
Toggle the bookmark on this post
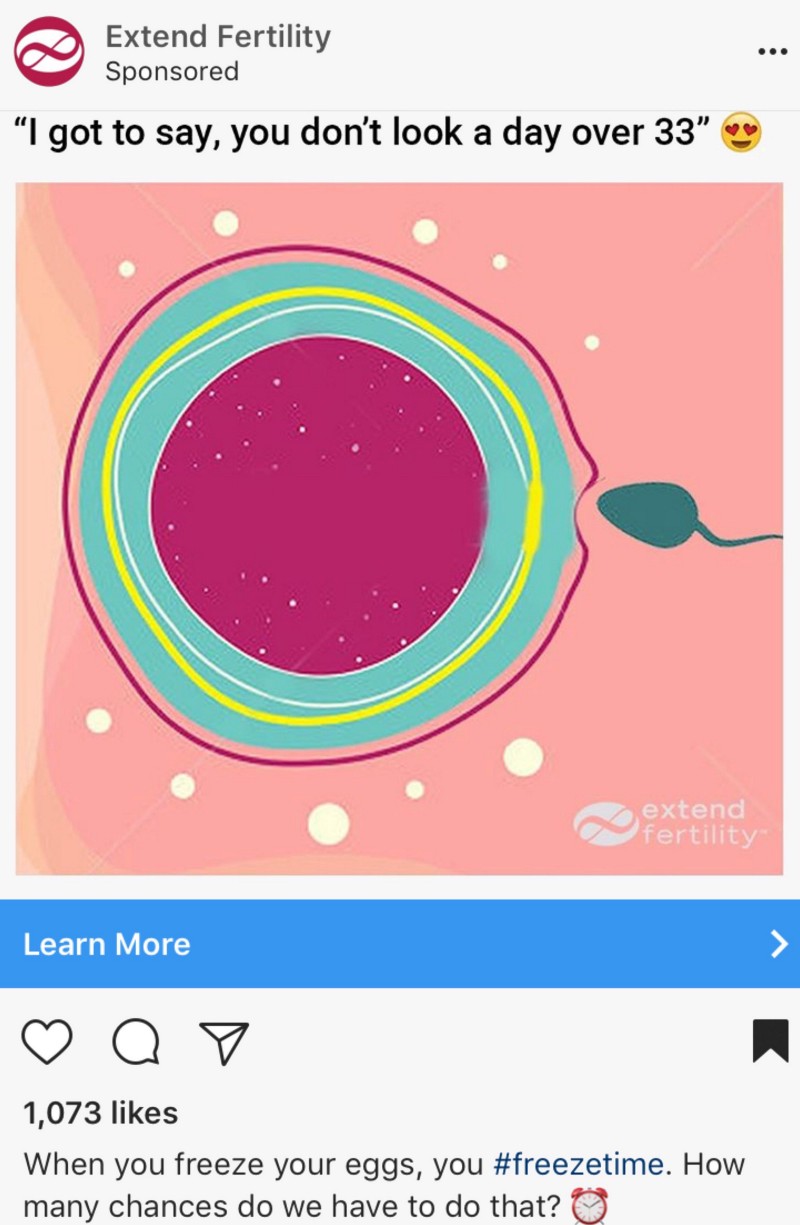(770, 1041)
